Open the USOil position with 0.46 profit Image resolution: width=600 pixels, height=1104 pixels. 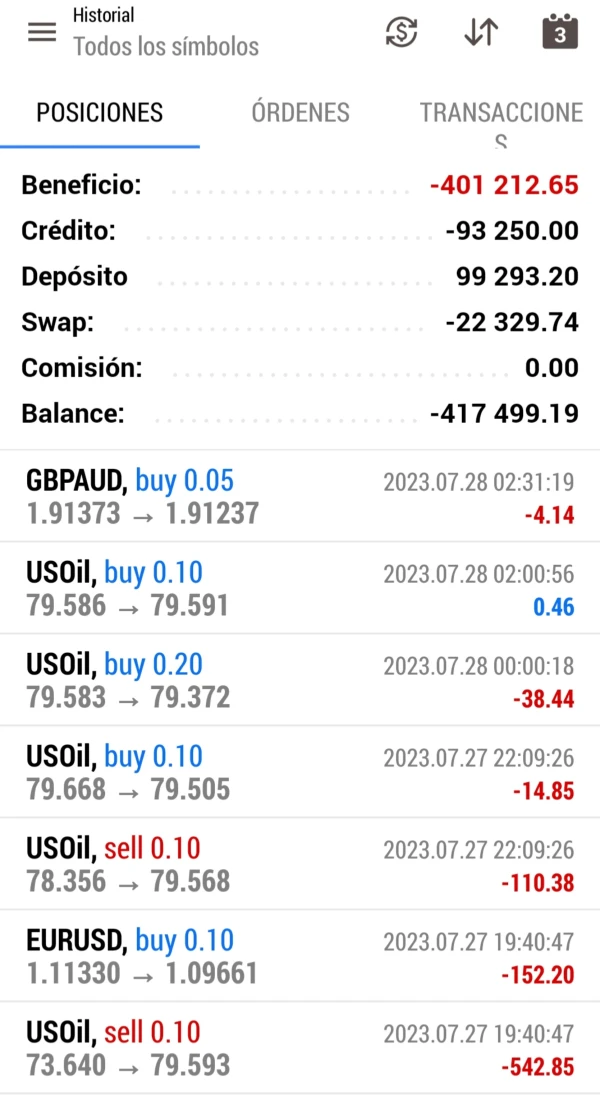coord(300,588)
